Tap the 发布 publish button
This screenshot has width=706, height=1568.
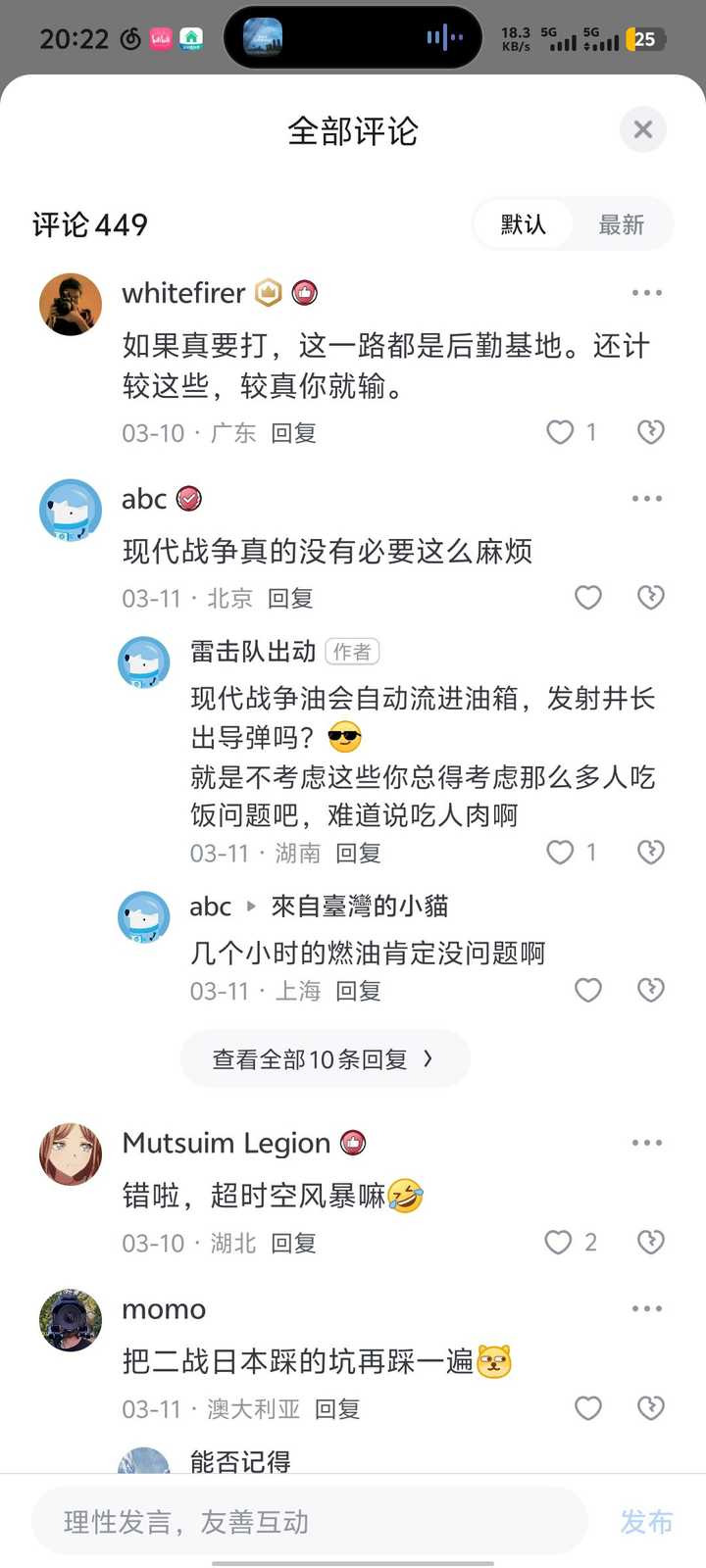(x=646, y=1522)
